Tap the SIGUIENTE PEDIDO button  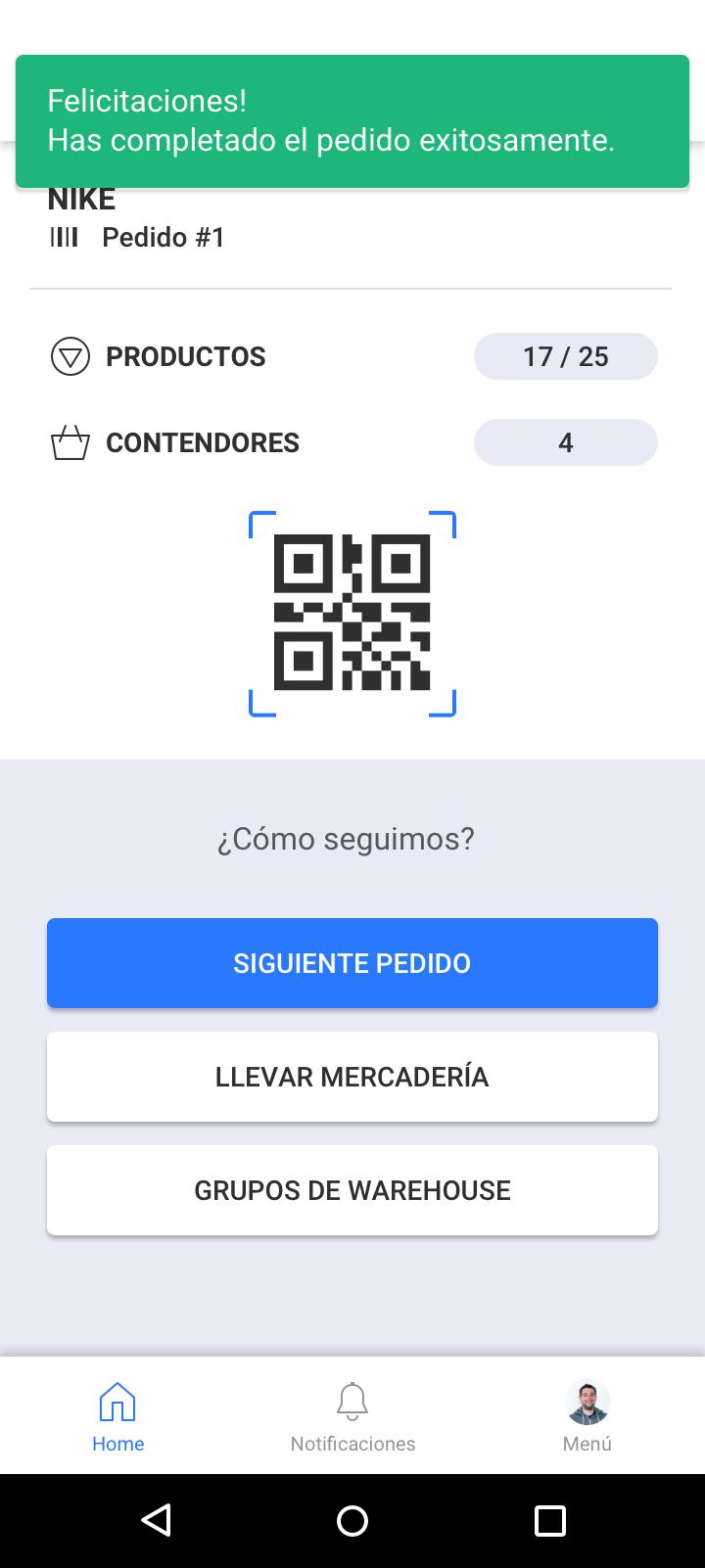pyautogui.click(x=352, y=963)
